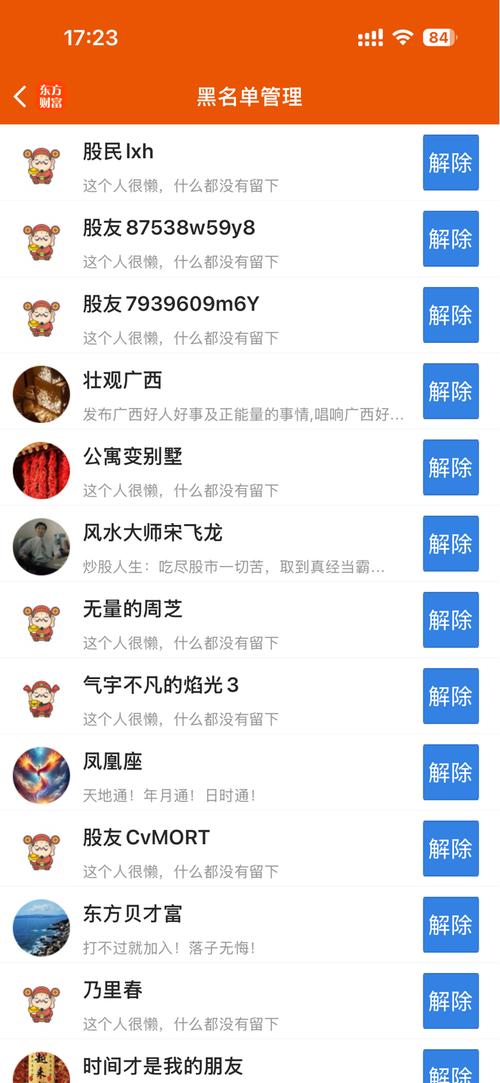Remove 壮观广西 from the blacklist
This screenshot has height=1083, width=500.
coord(450,391)
